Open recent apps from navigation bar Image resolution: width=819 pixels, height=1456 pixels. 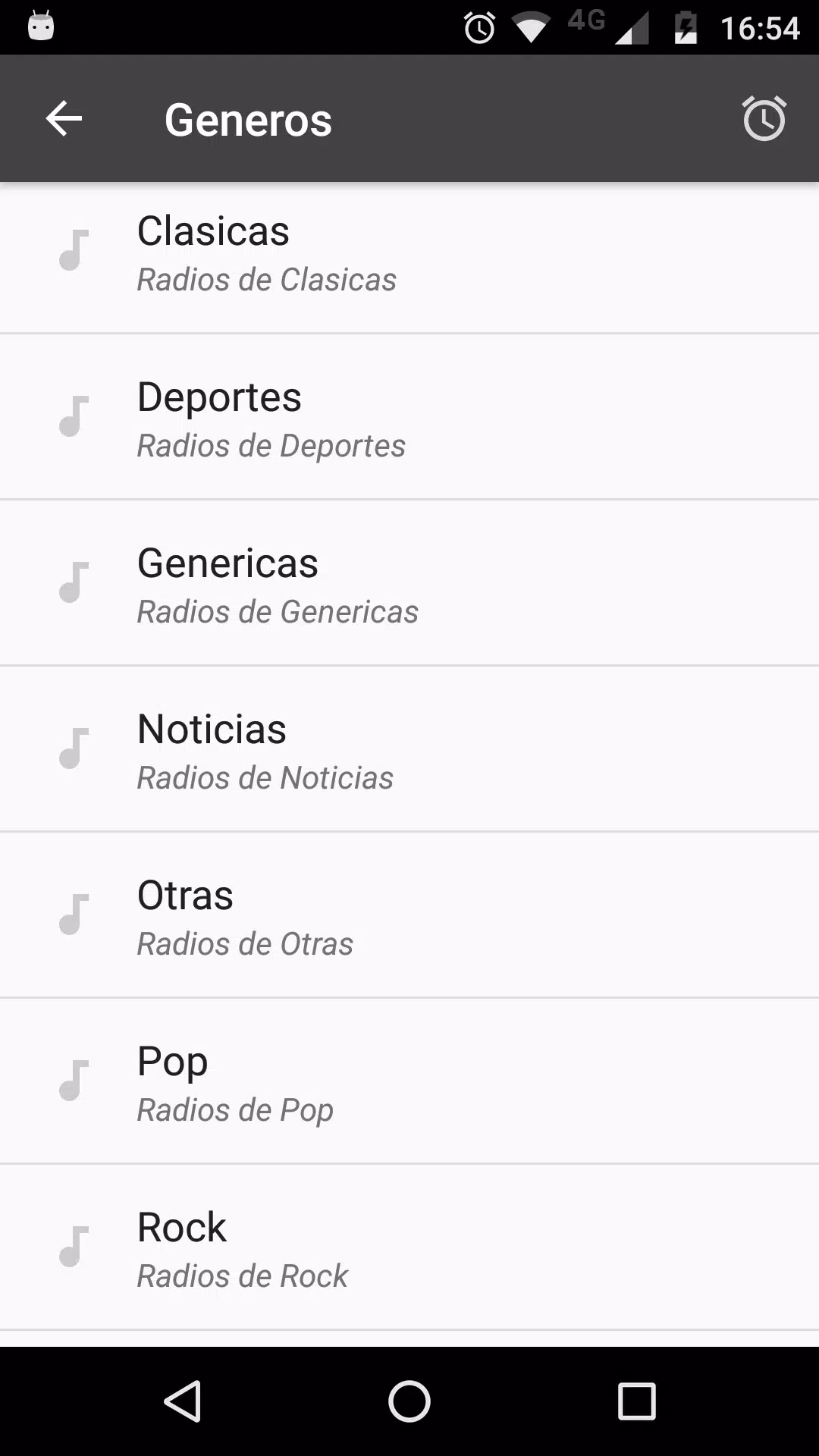636,1401
